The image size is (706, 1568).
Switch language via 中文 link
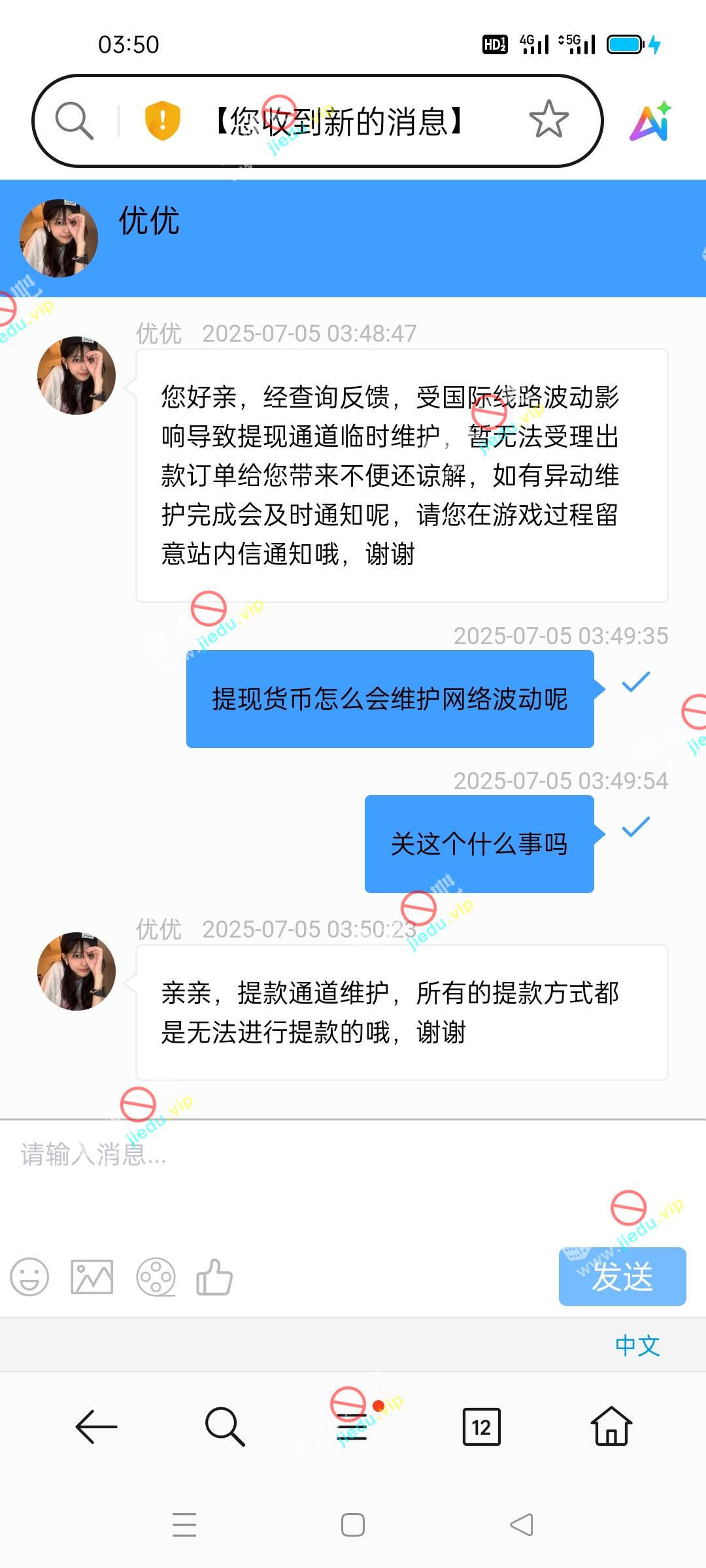(x=637, y=1345)
